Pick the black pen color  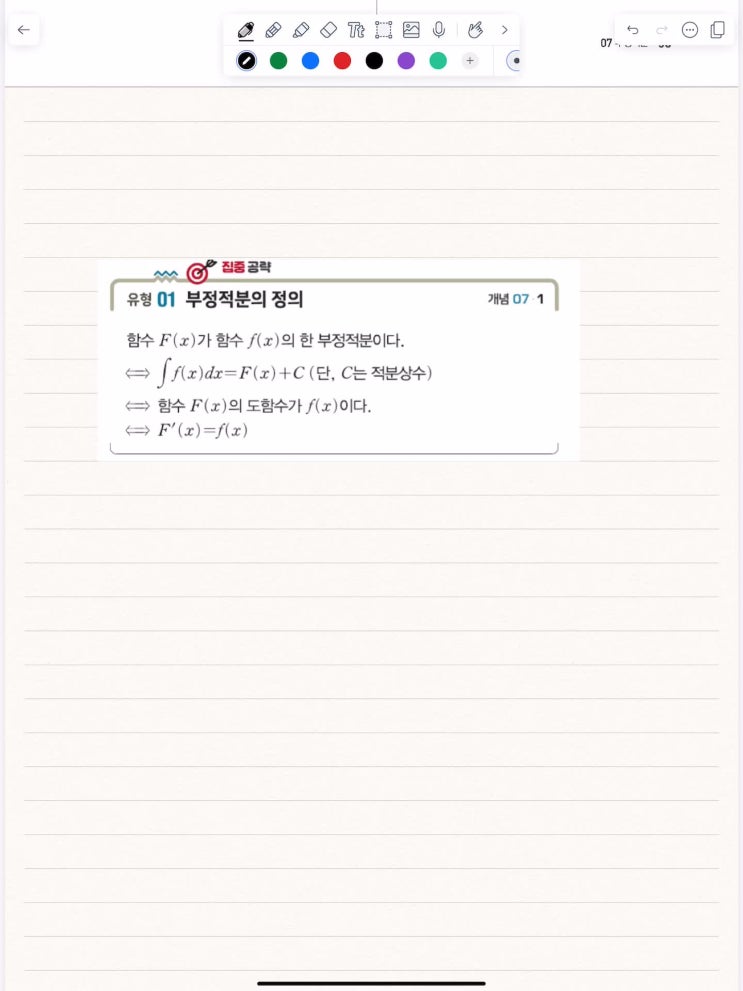(374, 61)
